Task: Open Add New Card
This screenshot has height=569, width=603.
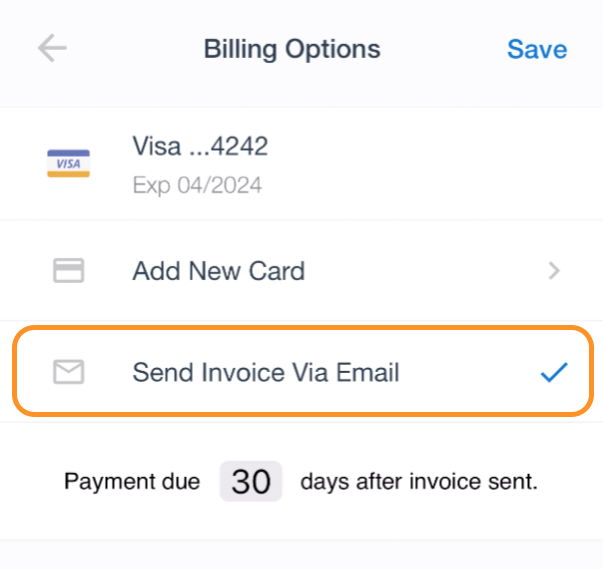Action: point(218,271)
